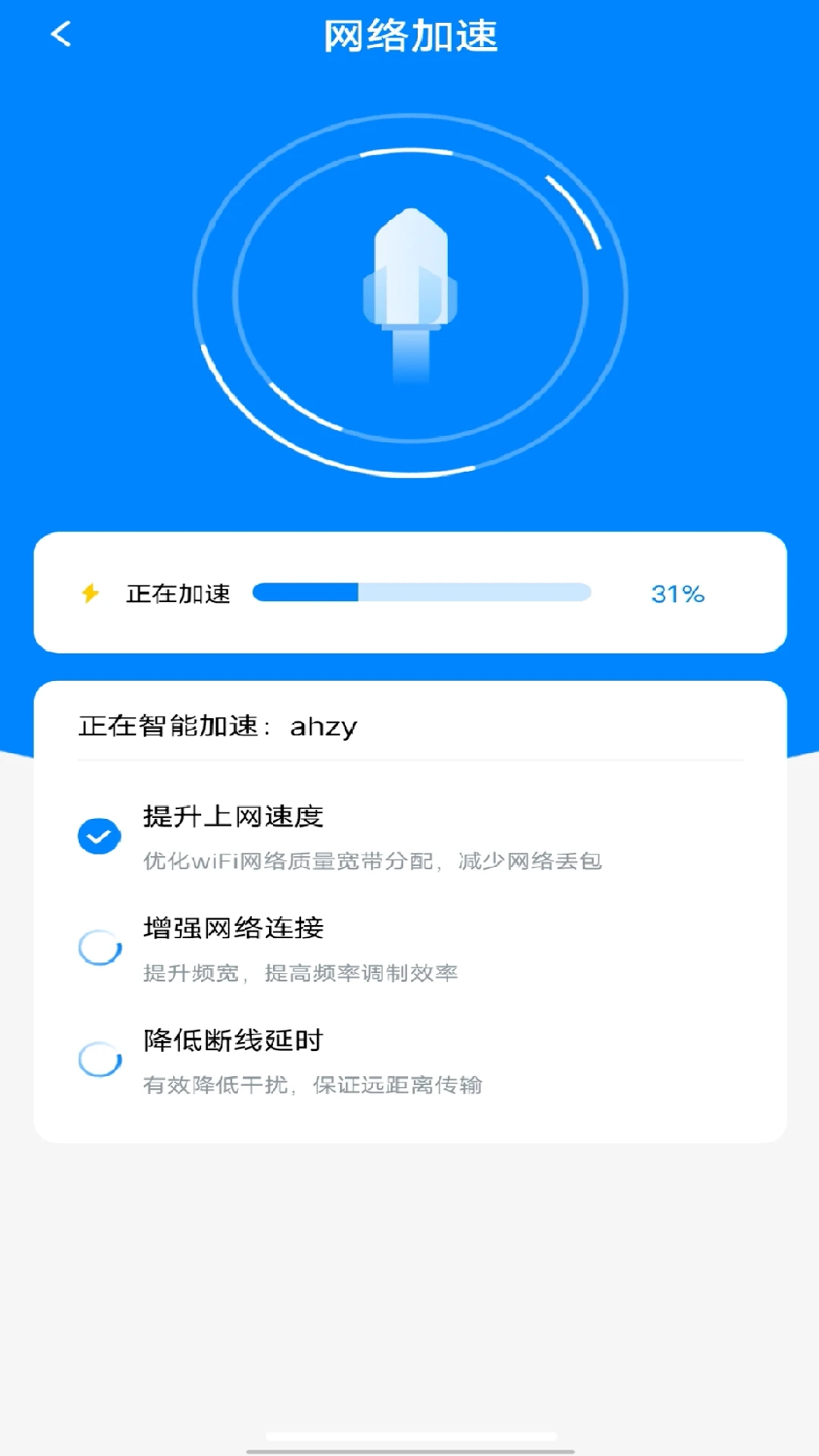Toggle the 增强网络连接 progress indicator
819x1456 pixels.
tap(99, 948)
